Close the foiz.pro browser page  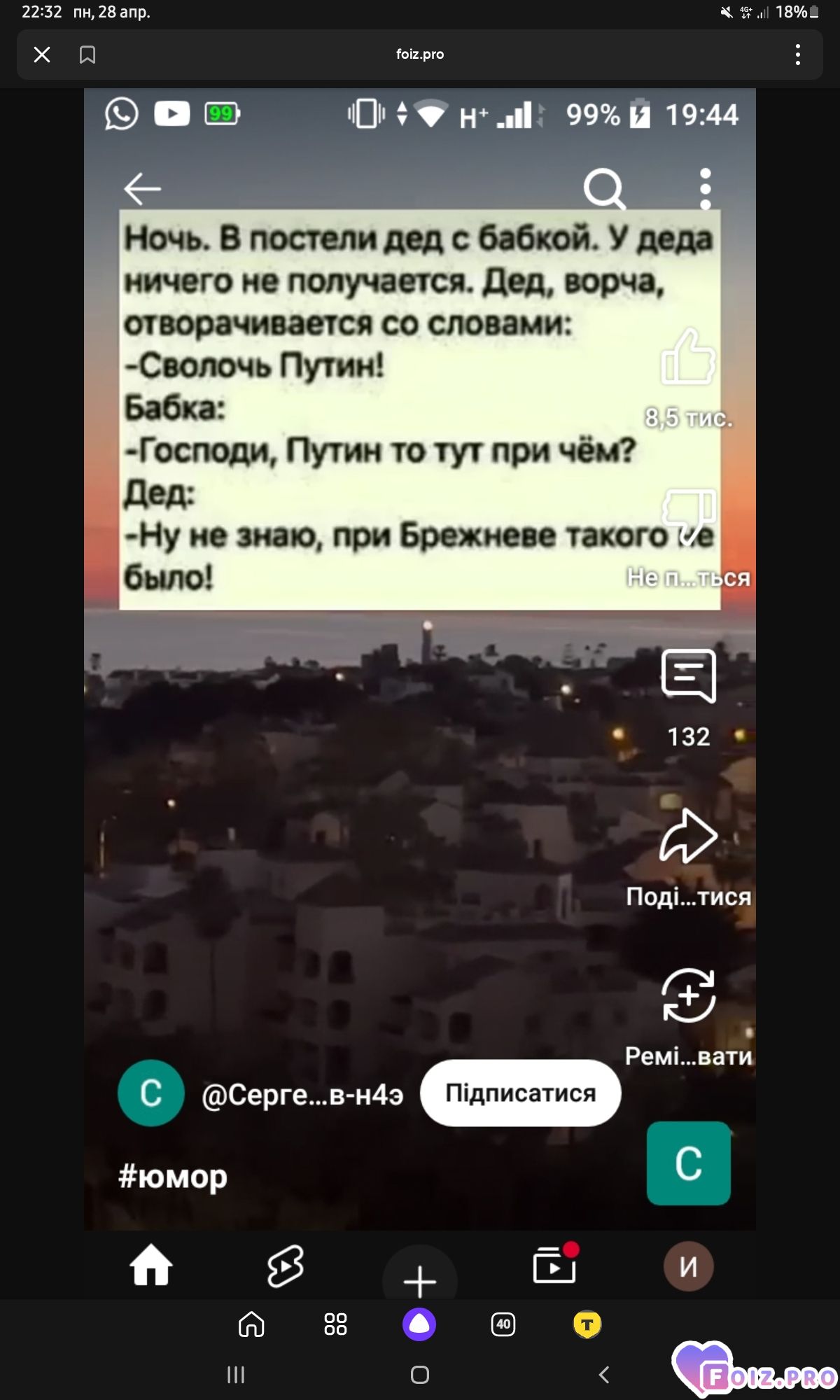click(x=42, y=55)
